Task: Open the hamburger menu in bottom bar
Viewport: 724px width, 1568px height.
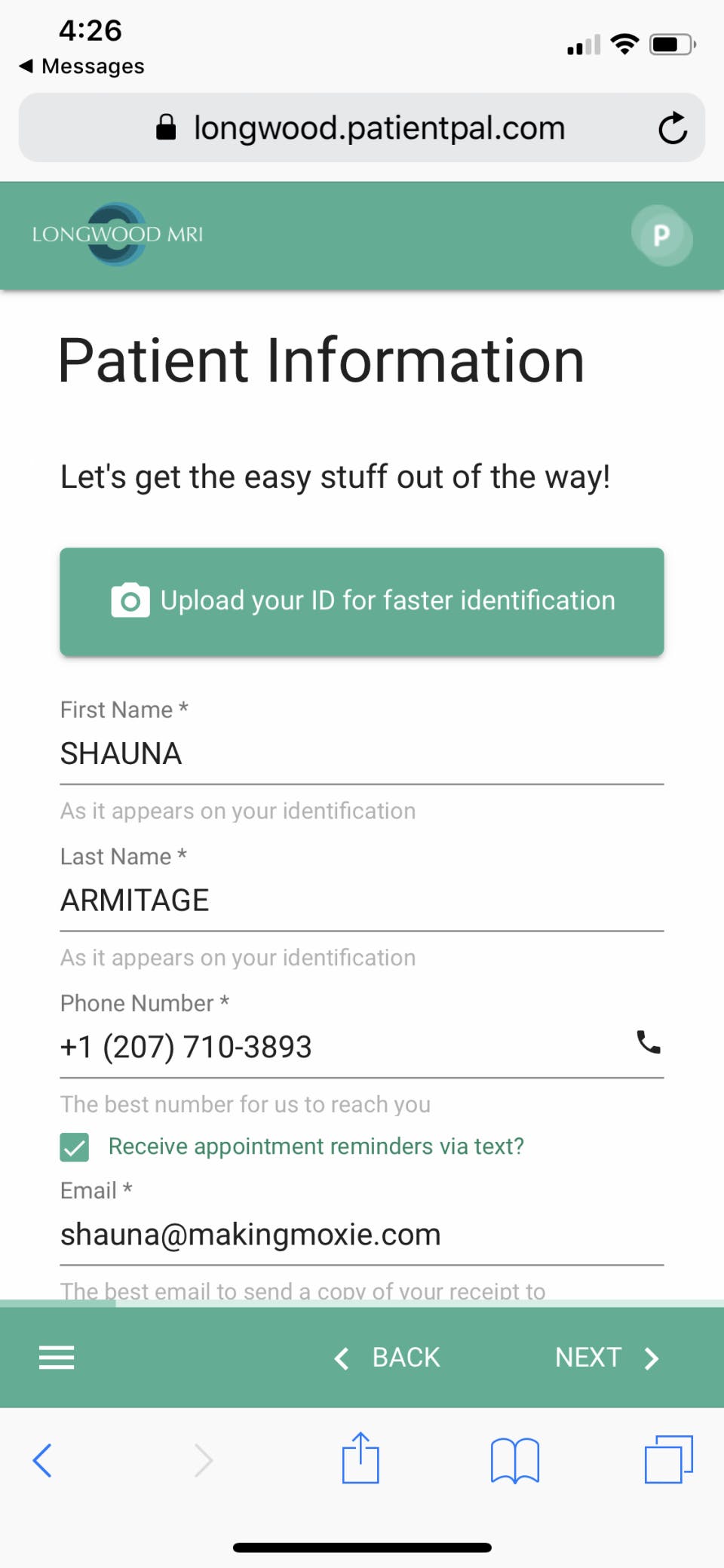Action: tap(57, 1358)
